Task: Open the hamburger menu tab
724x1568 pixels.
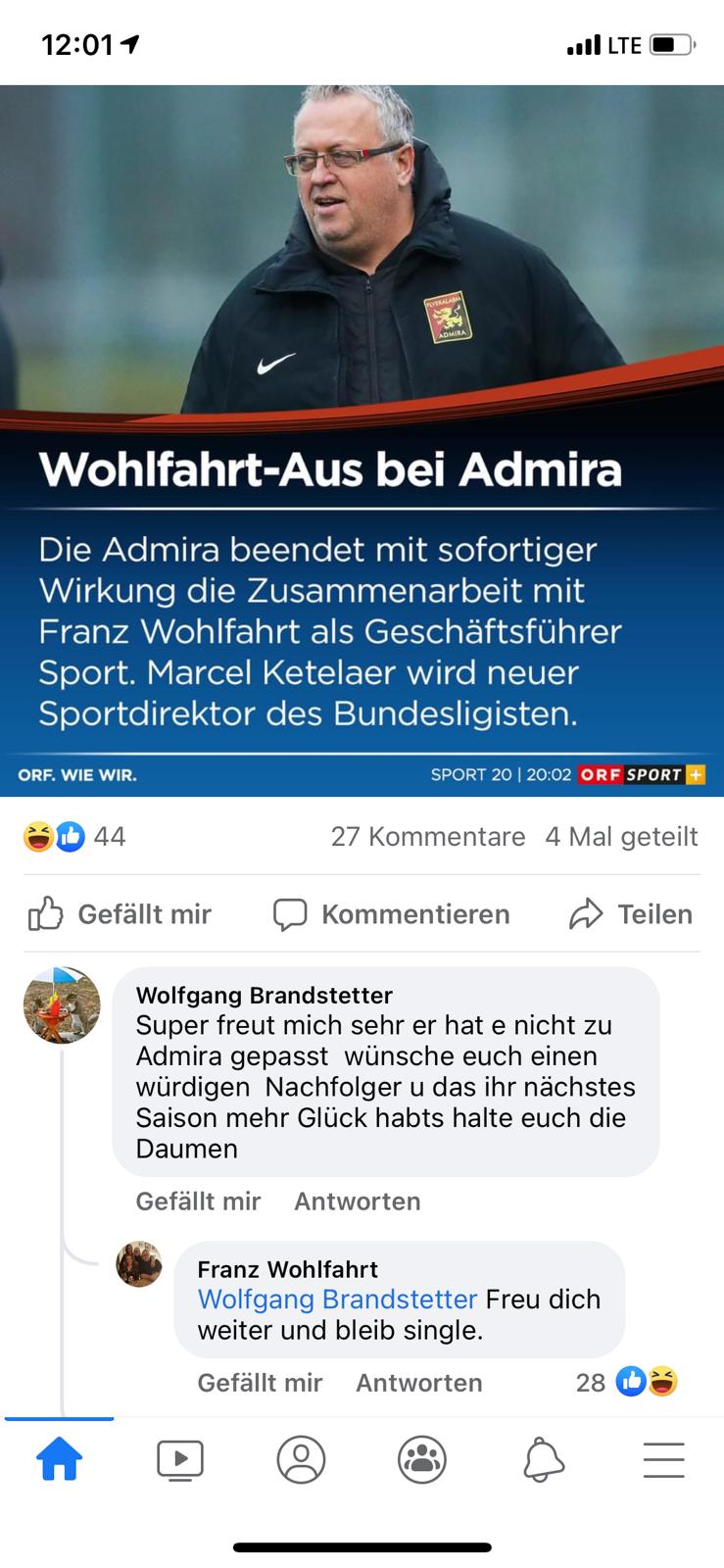Action: click(x=663, y=1459)
